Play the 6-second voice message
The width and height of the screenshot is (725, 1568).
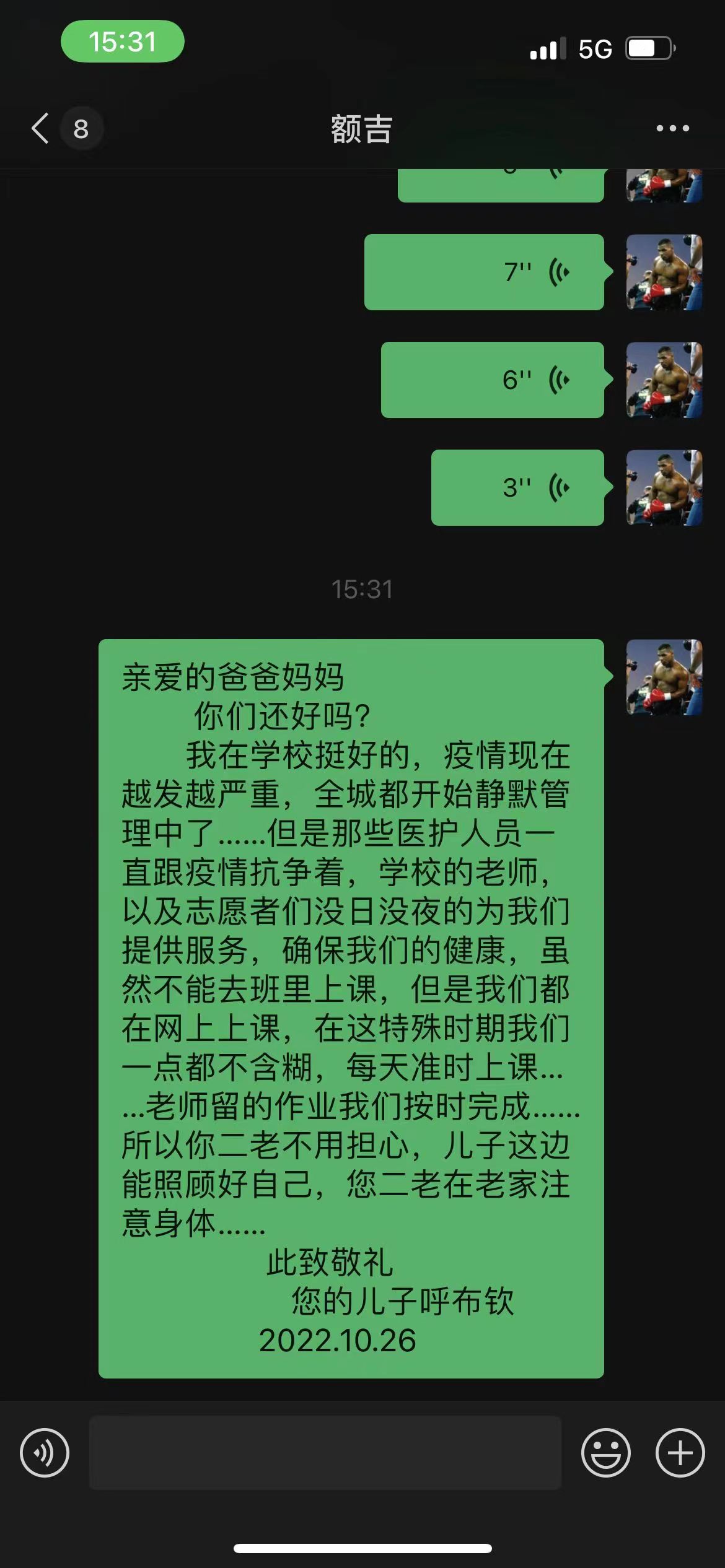tap(492, 380)
